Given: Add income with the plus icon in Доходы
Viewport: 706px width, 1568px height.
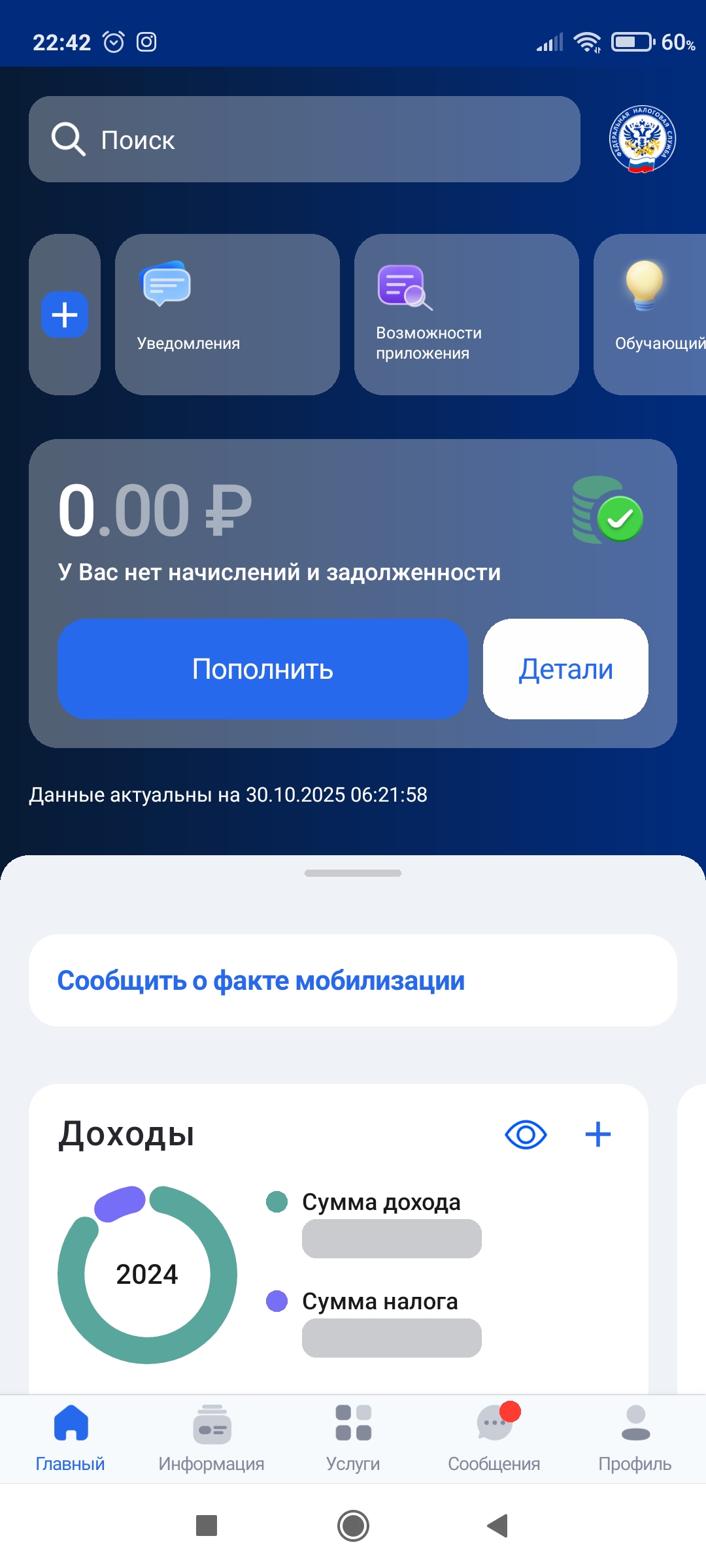Looking at the screenshot, I should [597, 1134].
